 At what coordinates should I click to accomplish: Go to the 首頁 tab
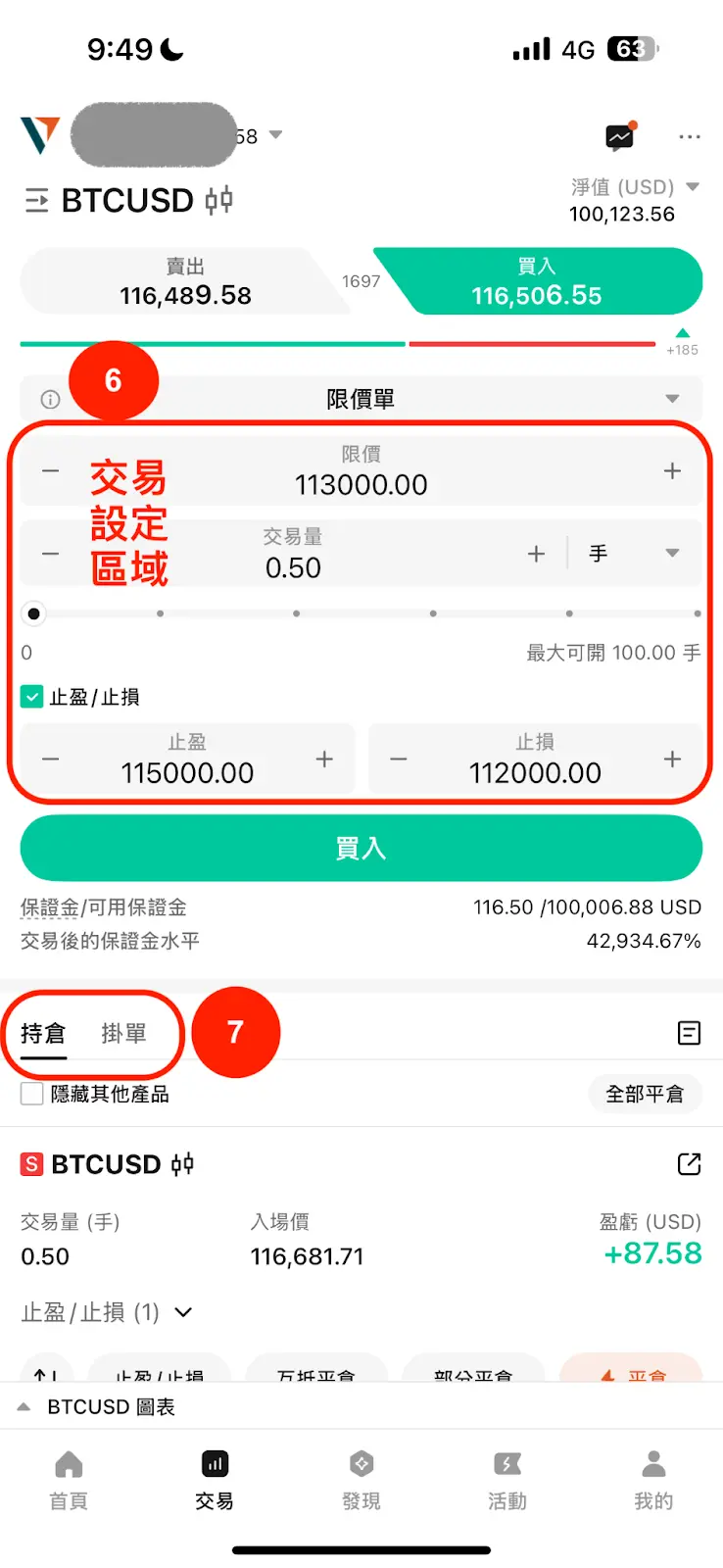(69, 1480)
